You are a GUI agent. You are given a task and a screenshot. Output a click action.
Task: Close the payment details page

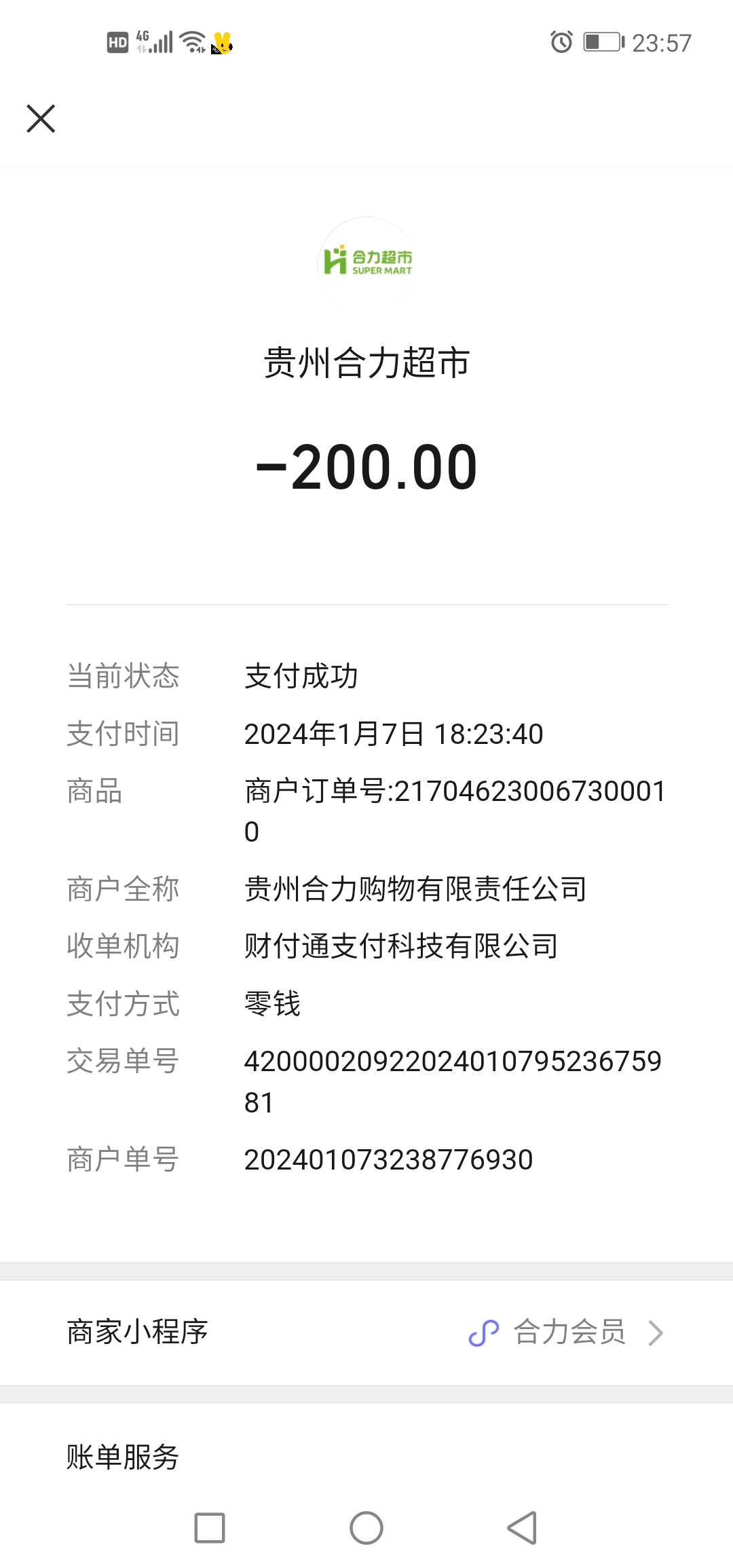click(x=41, y=119)
